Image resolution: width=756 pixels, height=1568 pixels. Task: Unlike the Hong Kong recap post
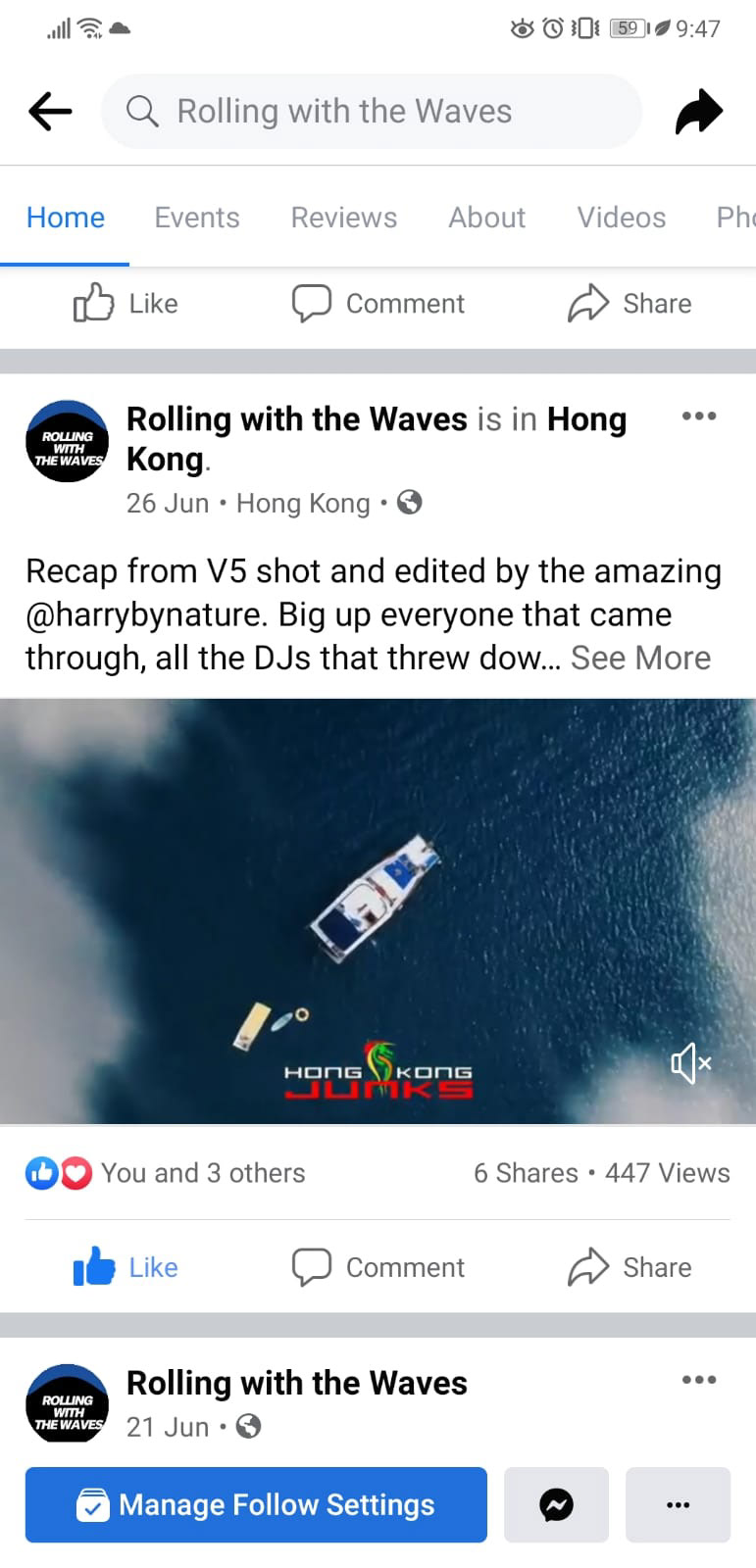[126, 1267]
